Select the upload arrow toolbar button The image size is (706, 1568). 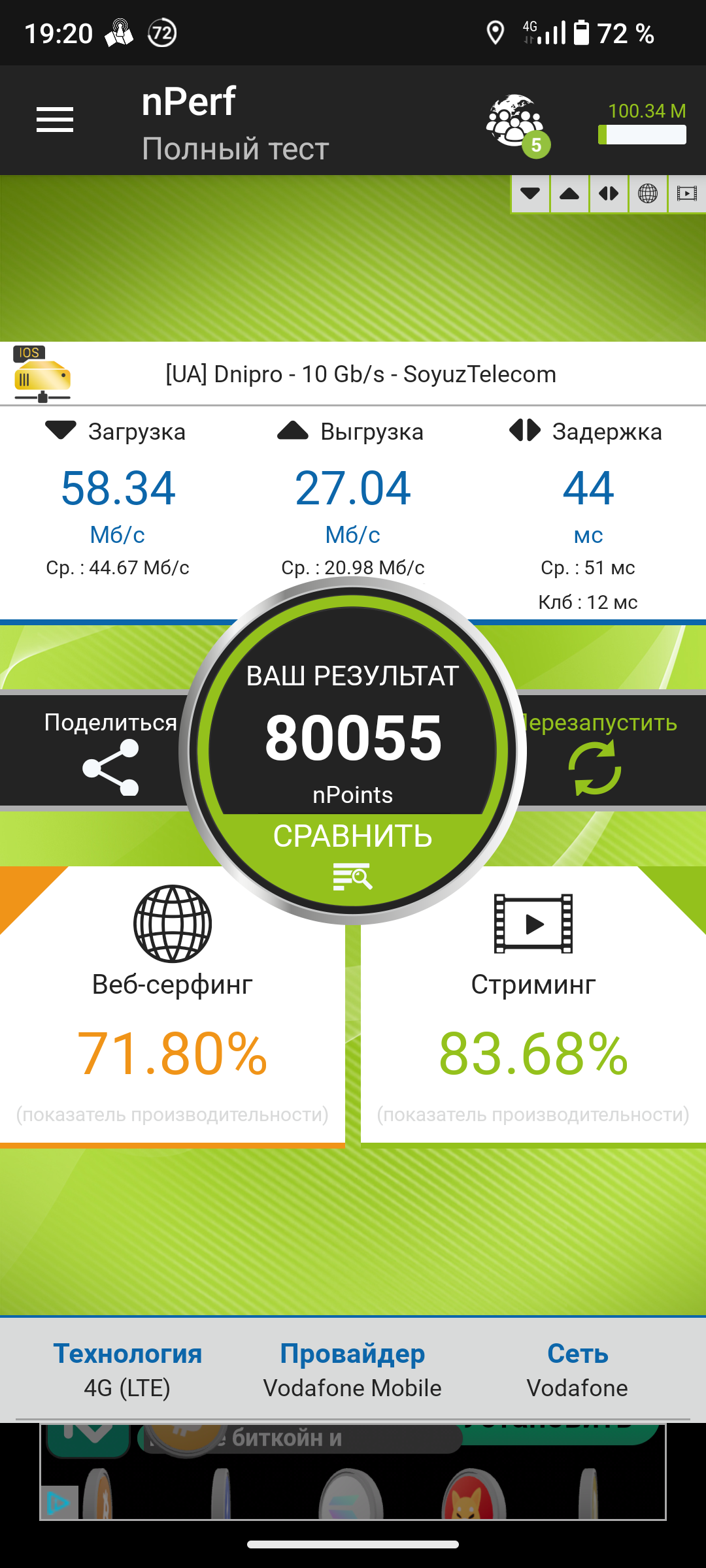569,193
